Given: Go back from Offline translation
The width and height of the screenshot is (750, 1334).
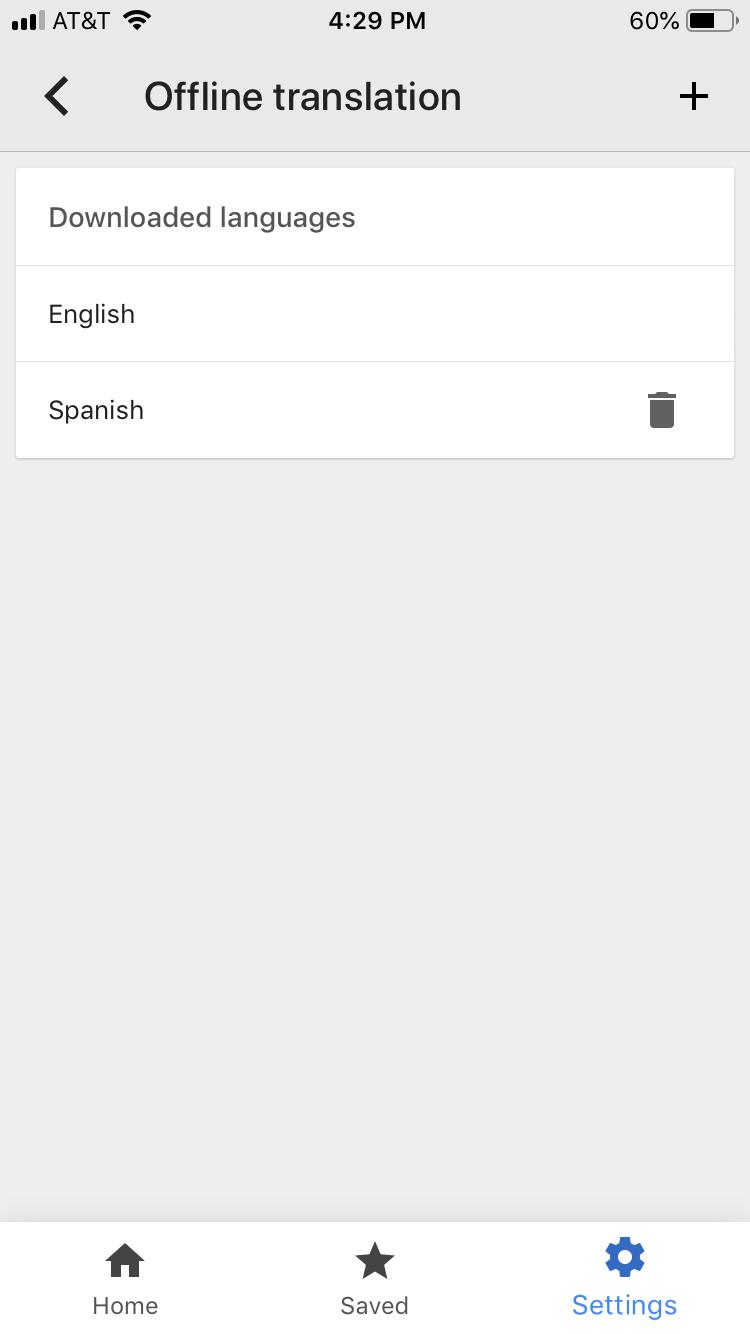Looking at the screenshot, I should tap(57, 97).
